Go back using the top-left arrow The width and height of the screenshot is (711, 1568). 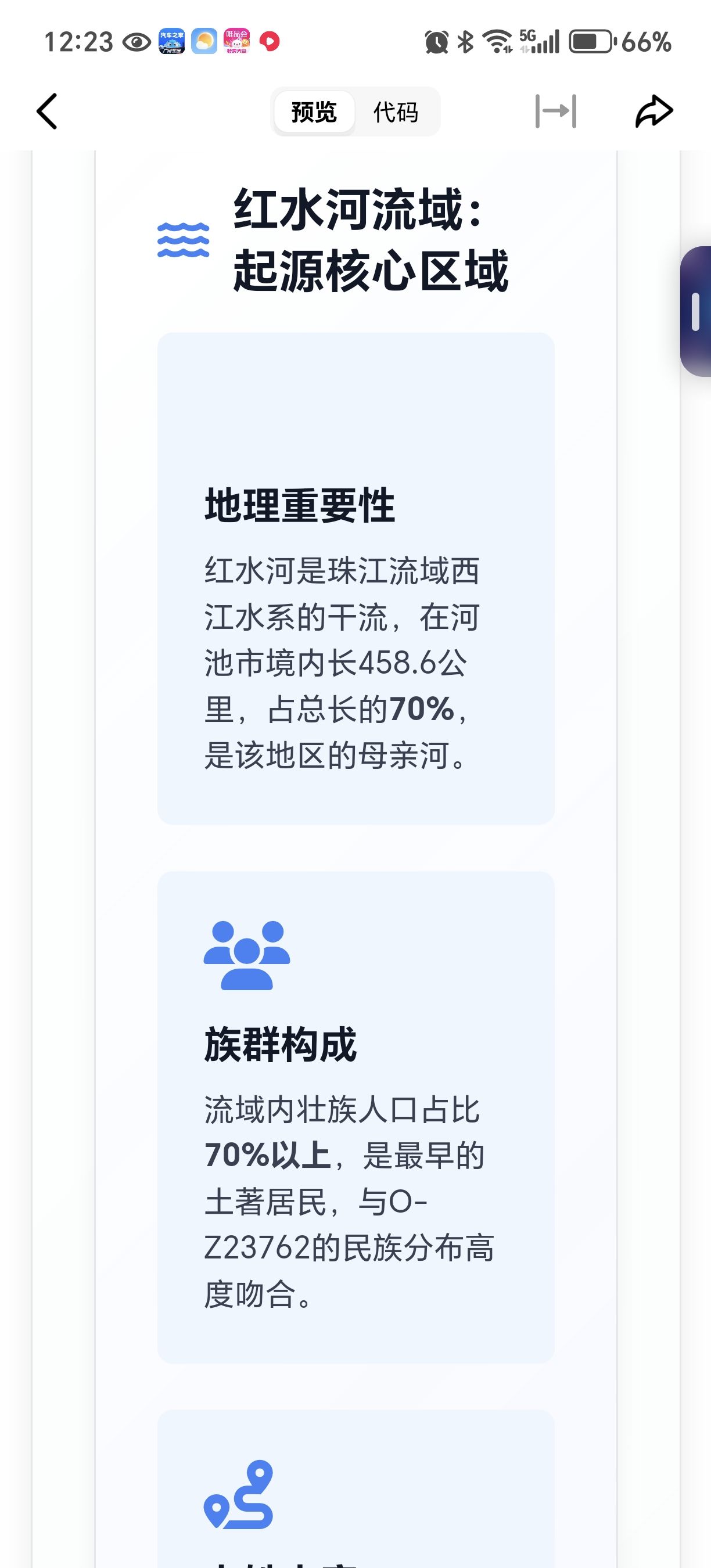[47, 112]
